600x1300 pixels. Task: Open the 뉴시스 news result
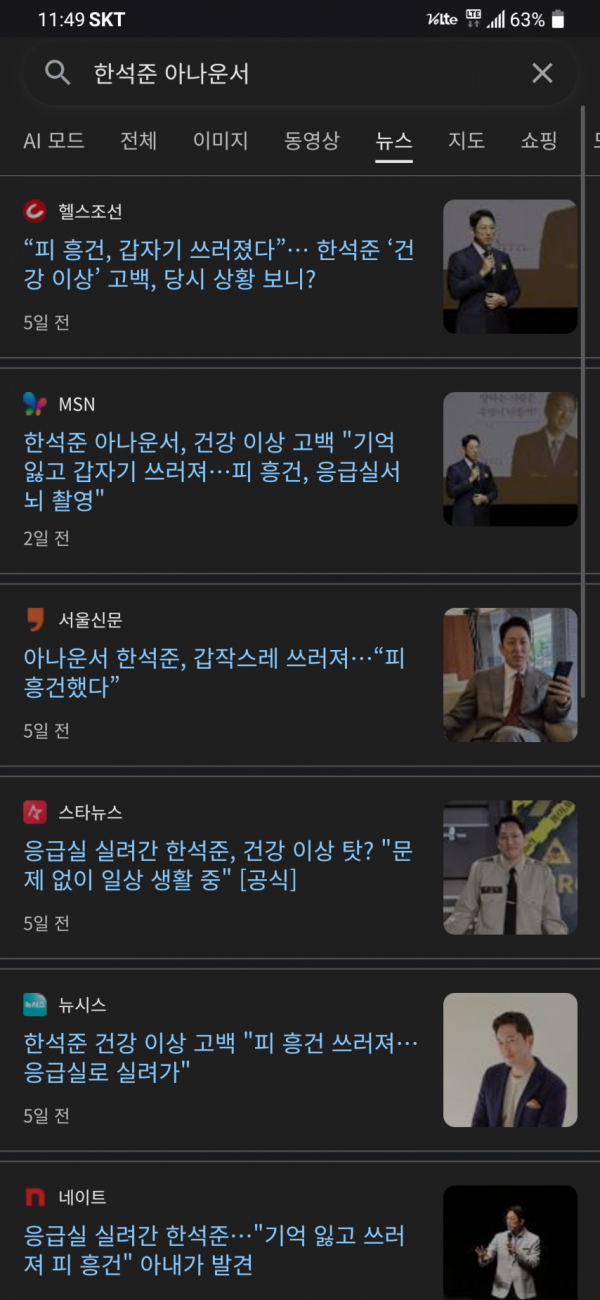pyautogui.click(x=220, y=1058)
